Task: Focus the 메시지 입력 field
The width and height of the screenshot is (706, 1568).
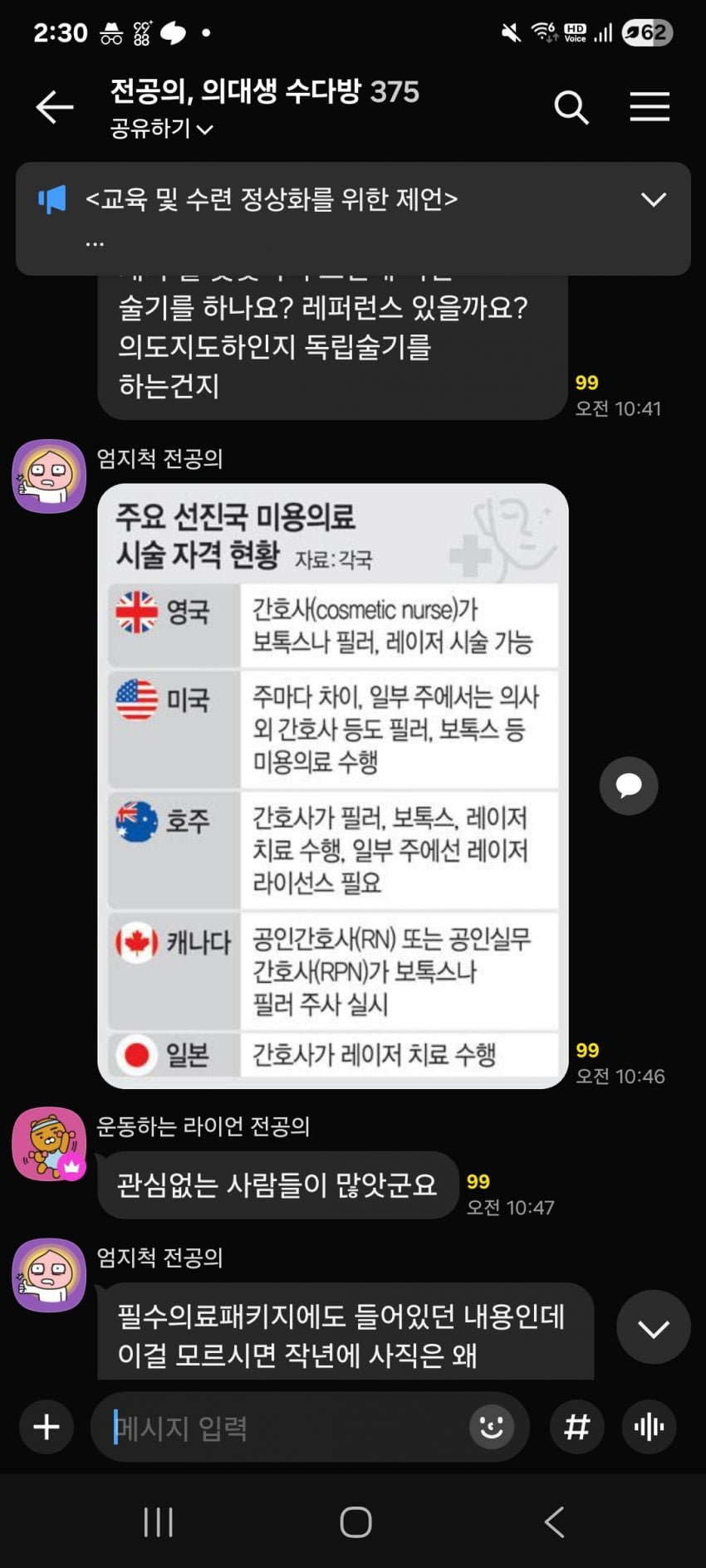Action: click(x=282, y=1428)
